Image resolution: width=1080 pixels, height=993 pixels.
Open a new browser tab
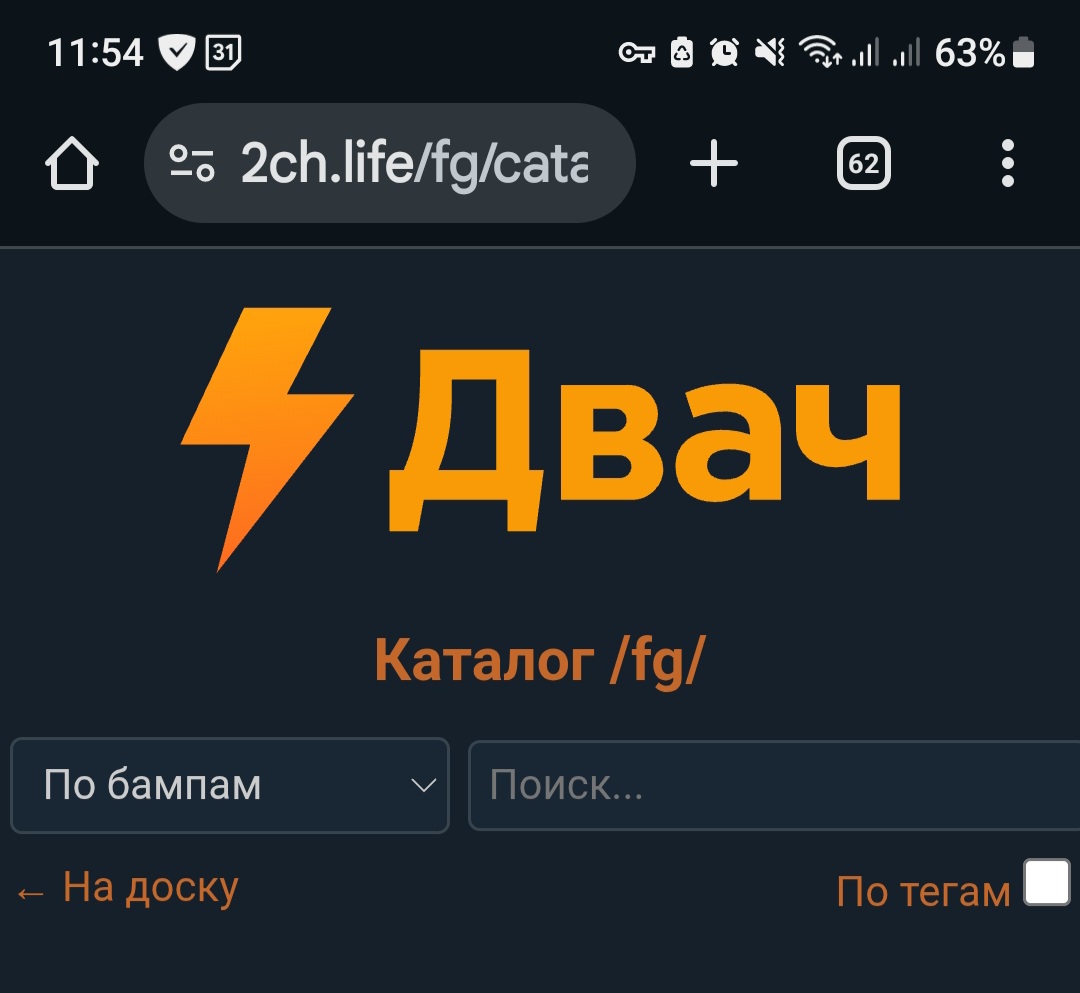pyautogui.click(x=714, y=163)
